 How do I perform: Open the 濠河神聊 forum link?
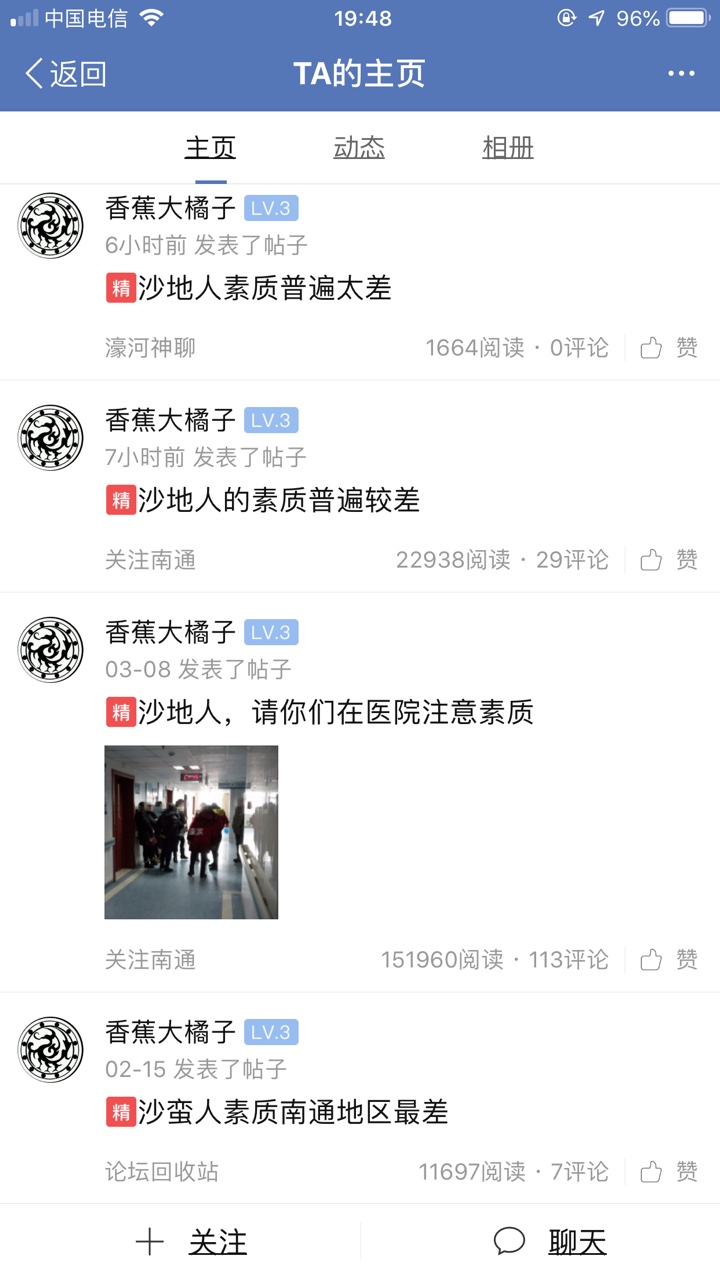[150, 348]
